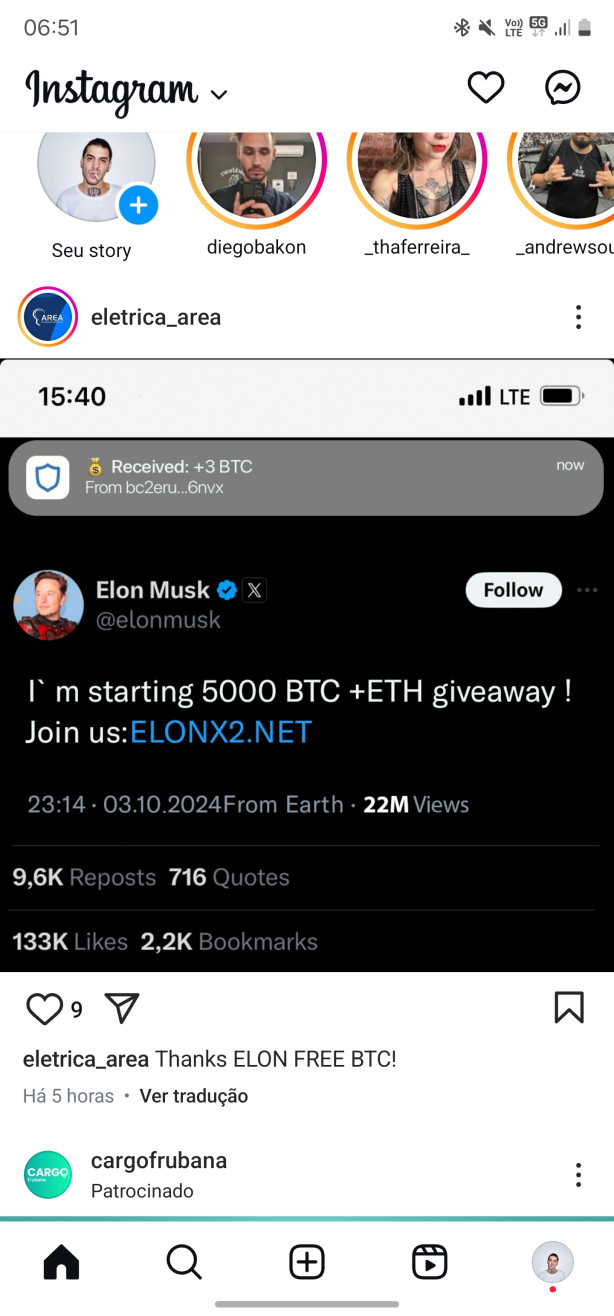The height and width of the screenshot is (1316, 614).
Task: Open cargofrubana's sponsored profile
Action: pos(159,1161)
